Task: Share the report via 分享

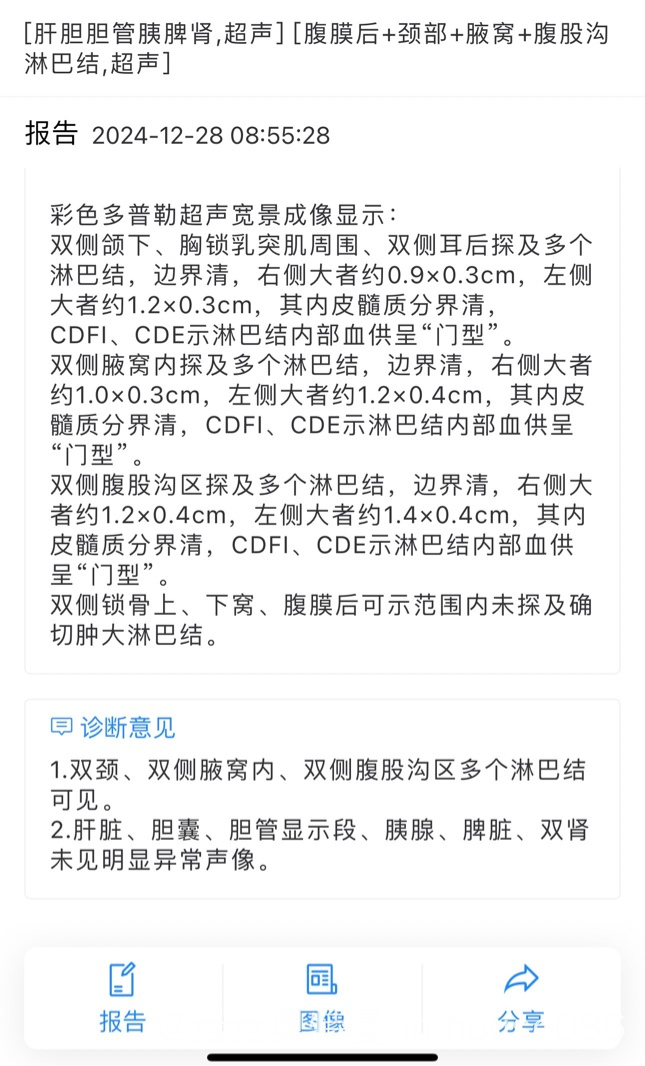Action: coord(521,997)
